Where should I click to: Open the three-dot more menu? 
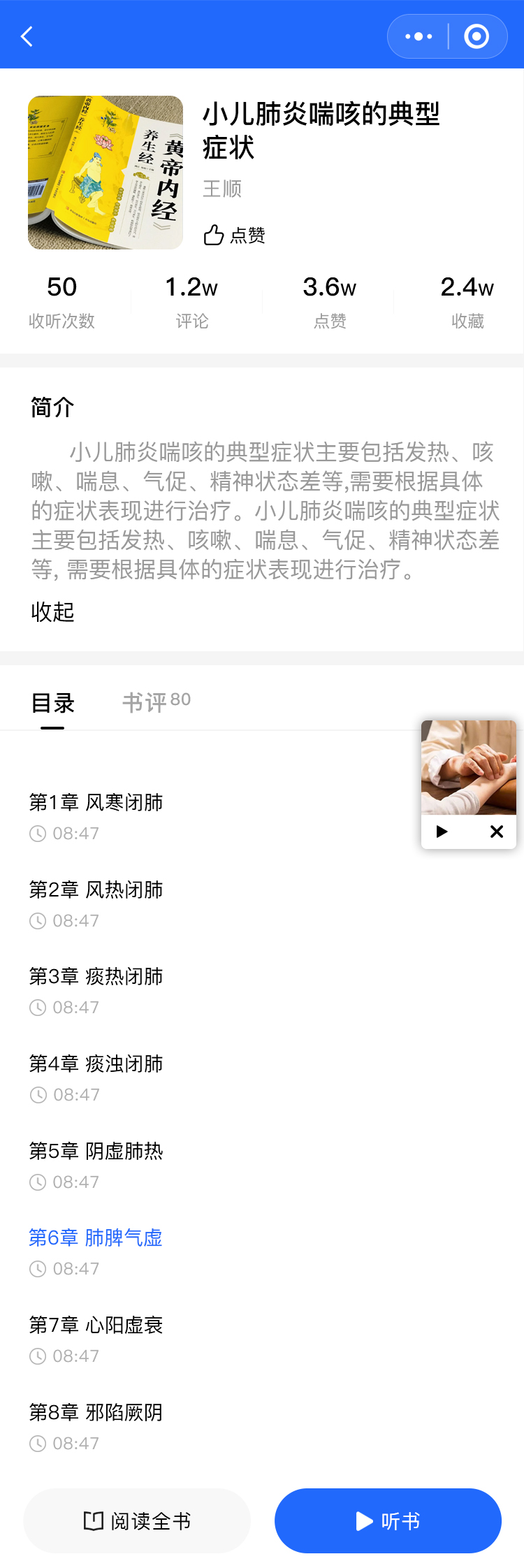[x=419, y=36]
